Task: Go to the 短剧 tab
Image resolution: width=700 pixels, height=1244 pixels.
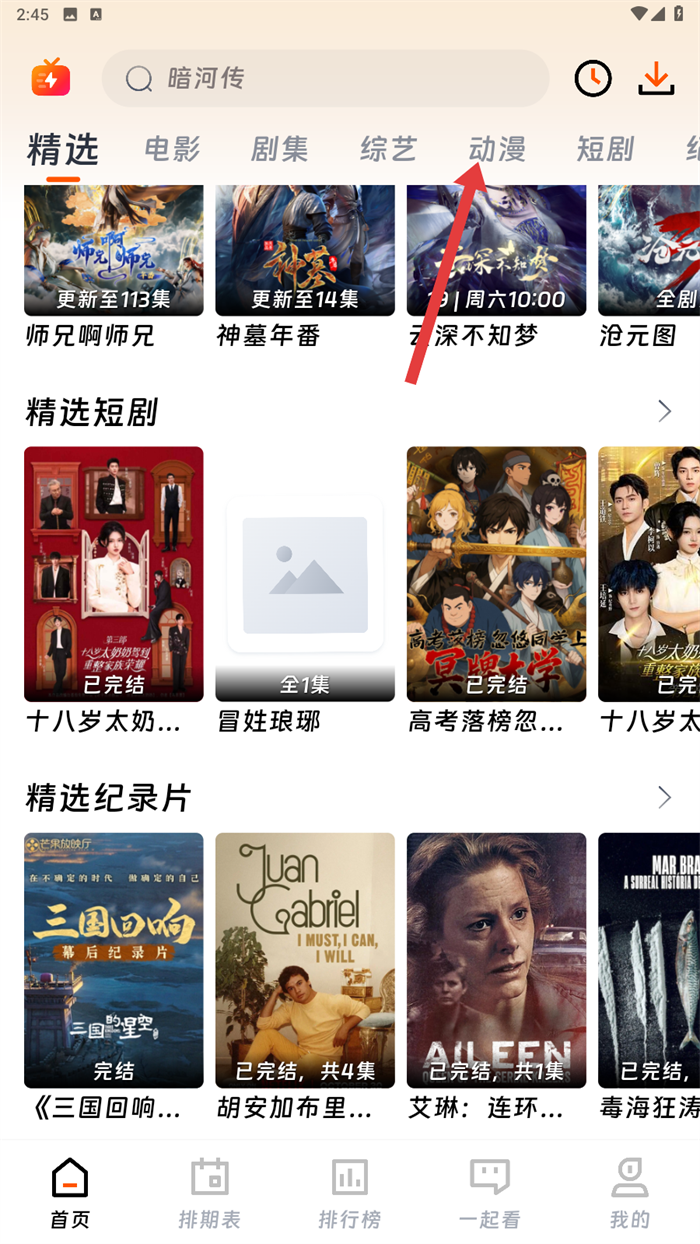Action: (605, 150)
